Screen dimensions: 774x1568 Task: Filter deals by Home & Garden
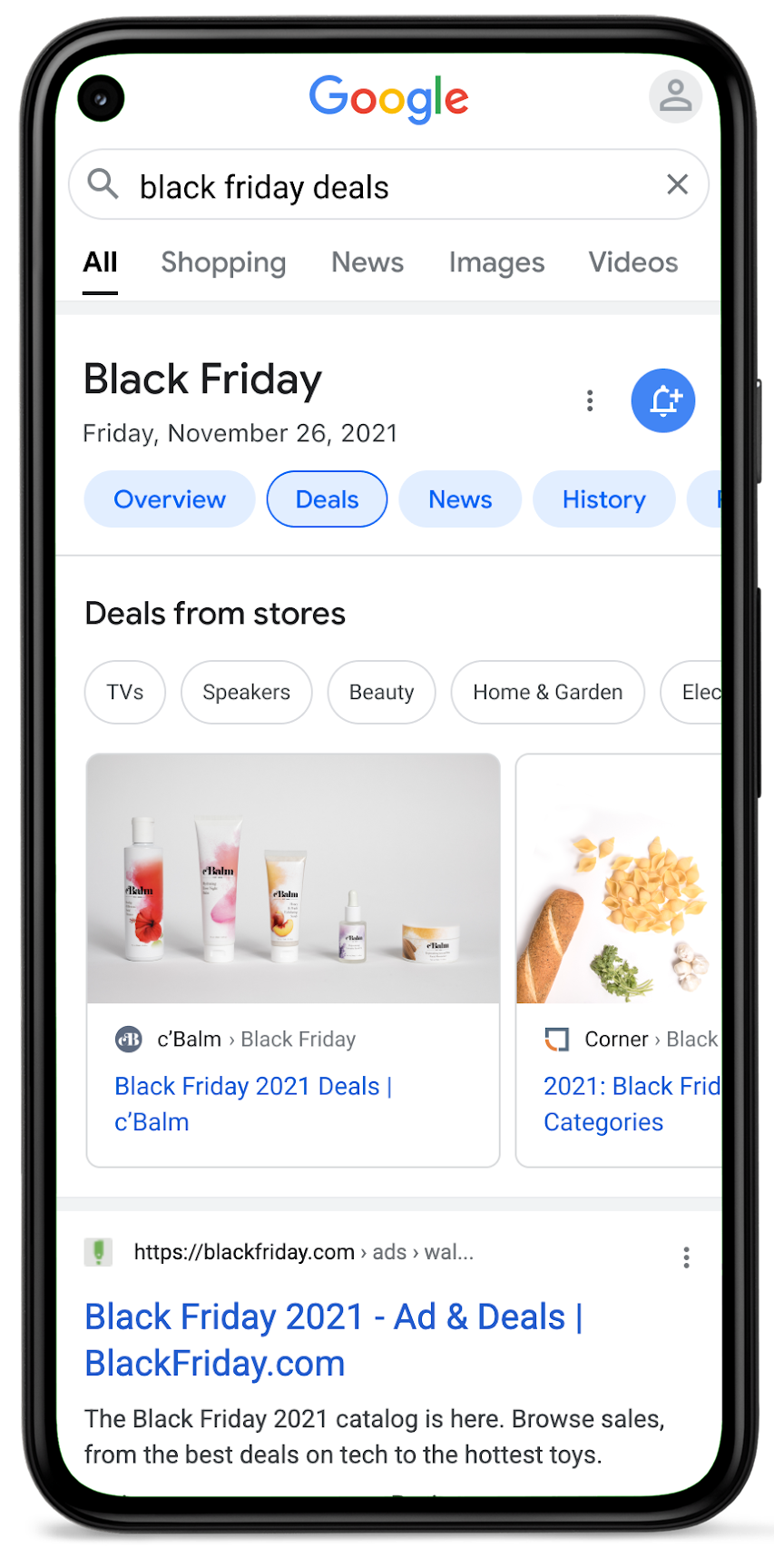[547, 692]
